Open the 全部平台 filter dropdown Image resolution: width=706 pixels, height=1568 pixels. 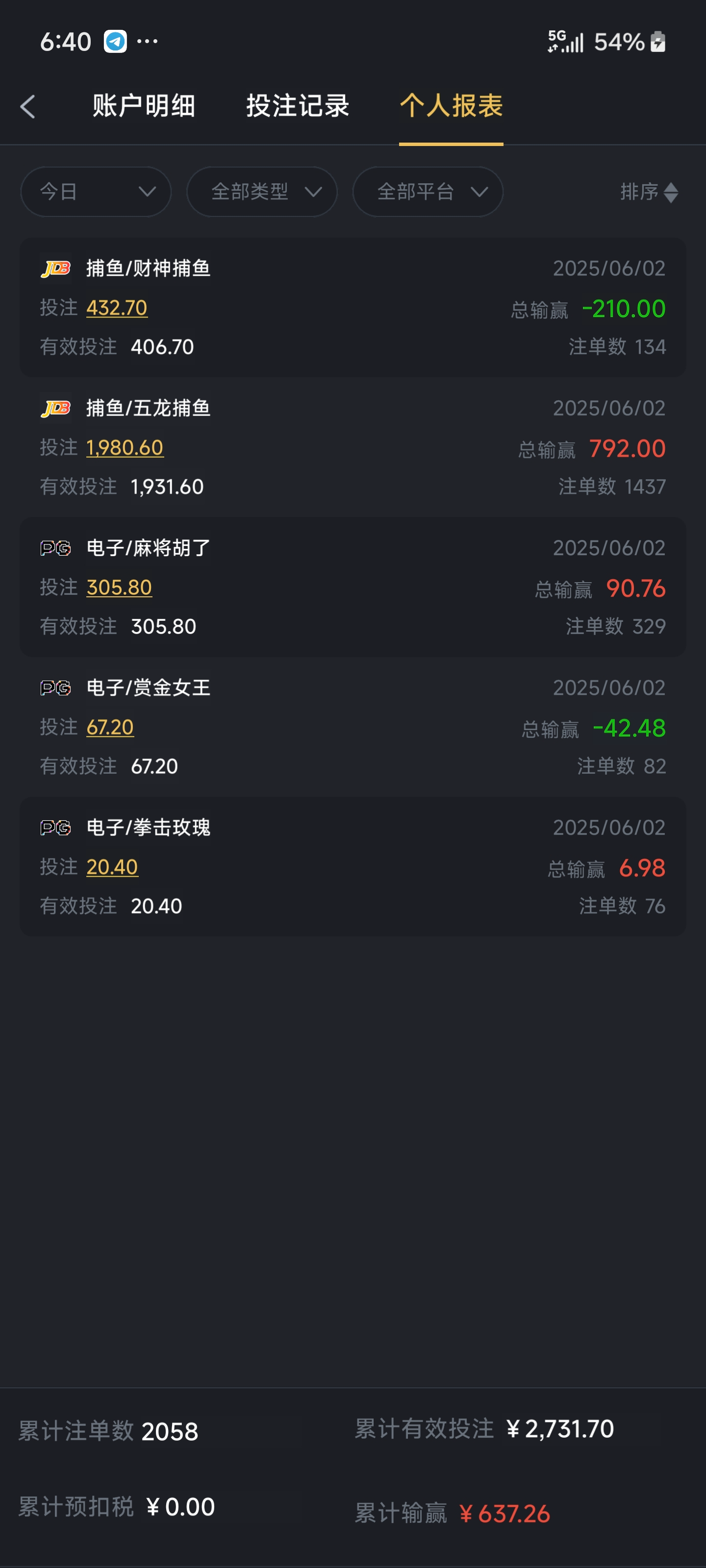[x=428, y=192]
